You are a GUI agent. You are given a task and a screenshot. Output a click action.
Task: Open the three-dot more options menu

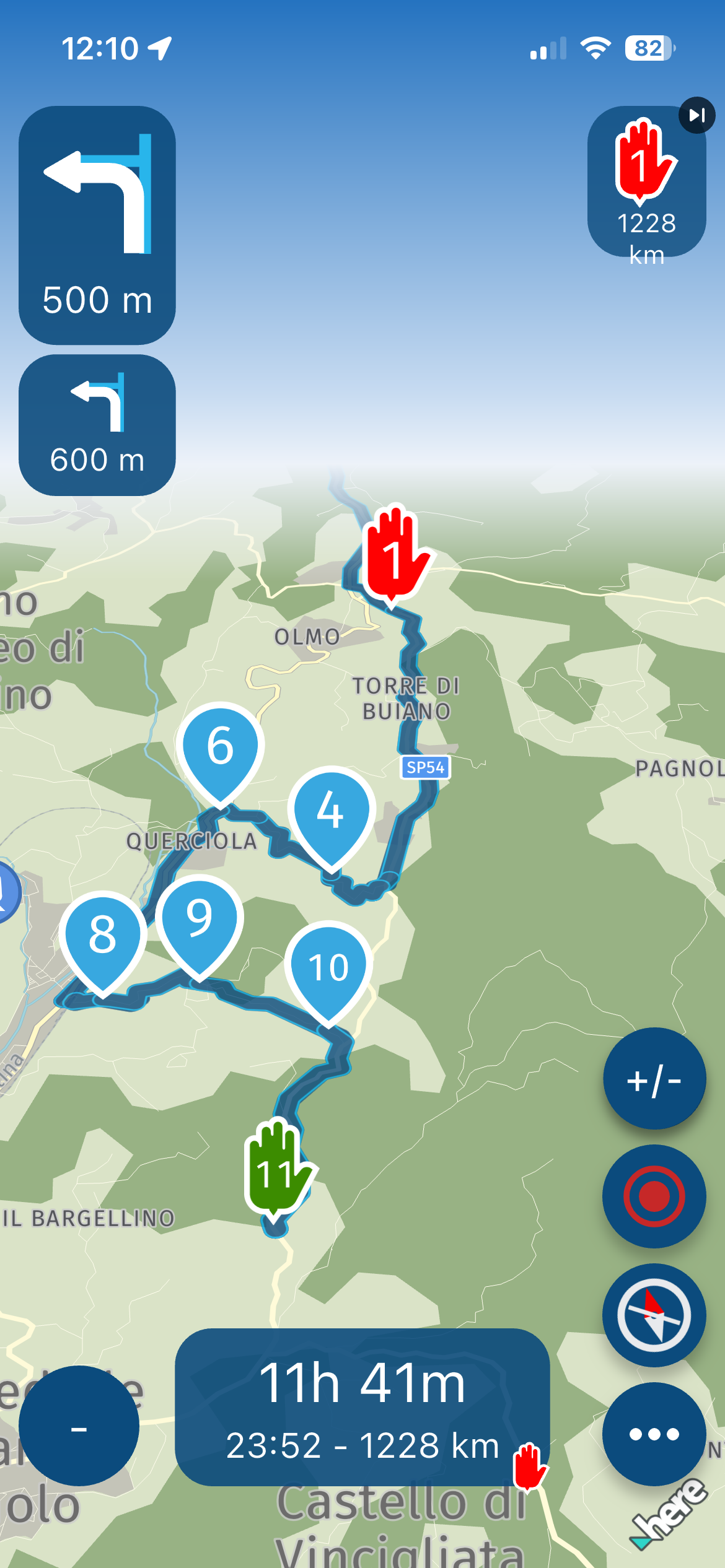pyautogui.click(x=654, y=1434)
